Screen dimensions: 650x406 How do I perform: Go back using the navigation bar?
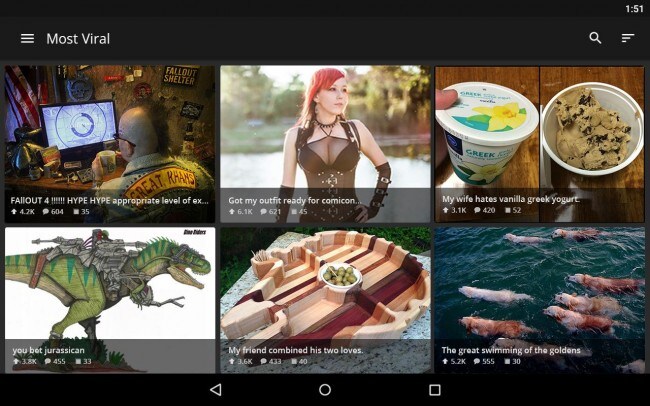216,390
